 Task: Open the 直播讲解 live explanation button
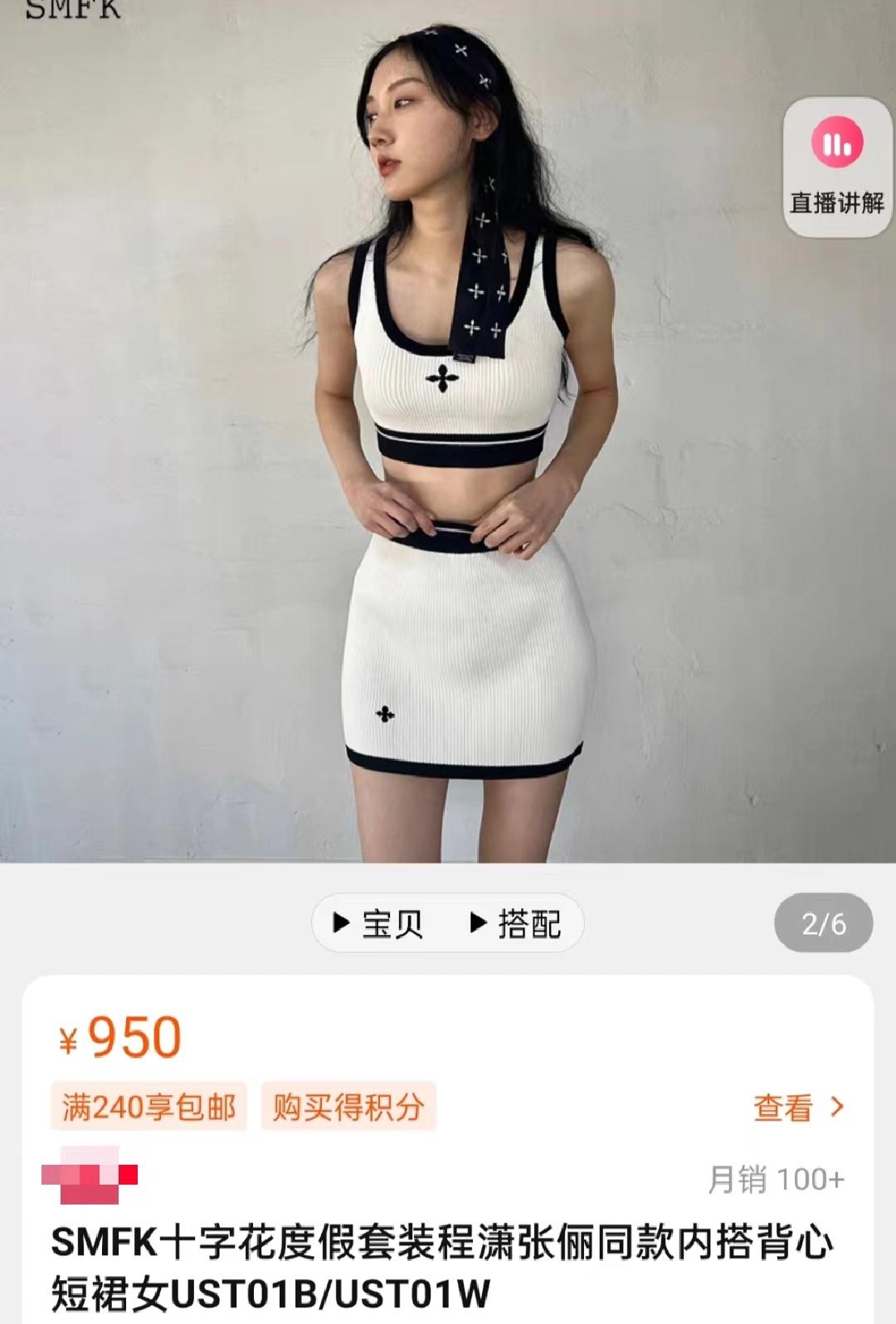(x=836, y=168)
